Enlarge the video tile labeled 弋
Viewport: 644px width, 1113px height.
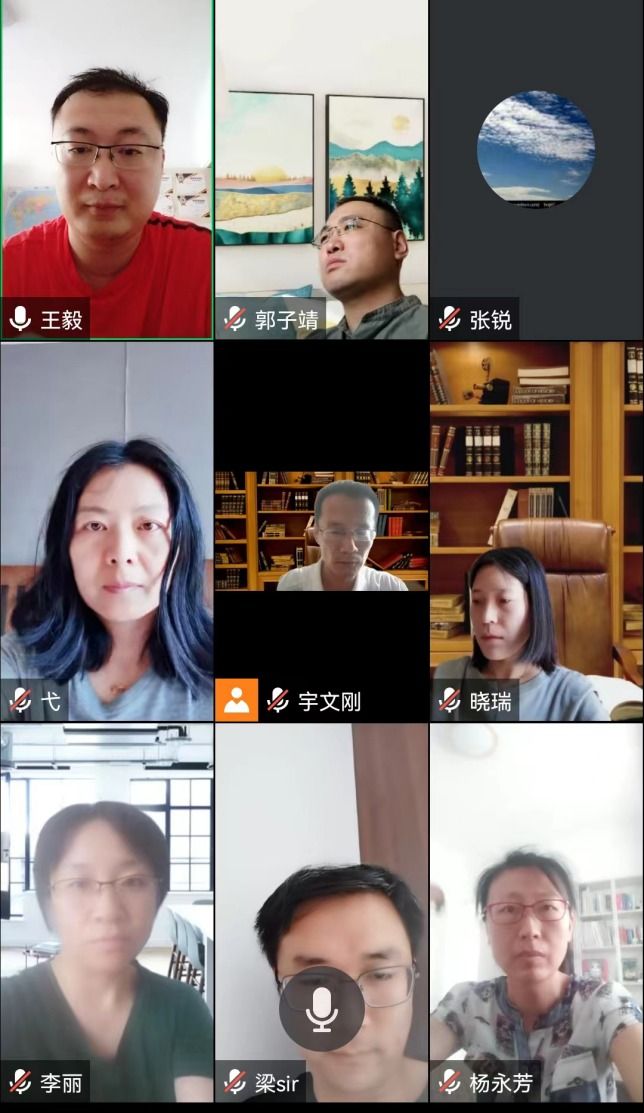click(107, 531)
